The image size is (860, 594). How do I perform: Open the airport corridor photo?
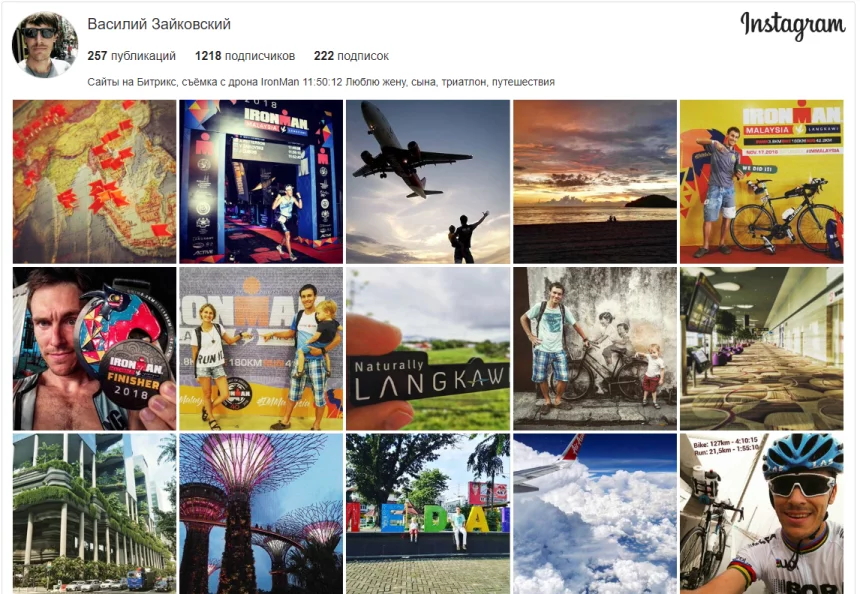tap(761, 348)
